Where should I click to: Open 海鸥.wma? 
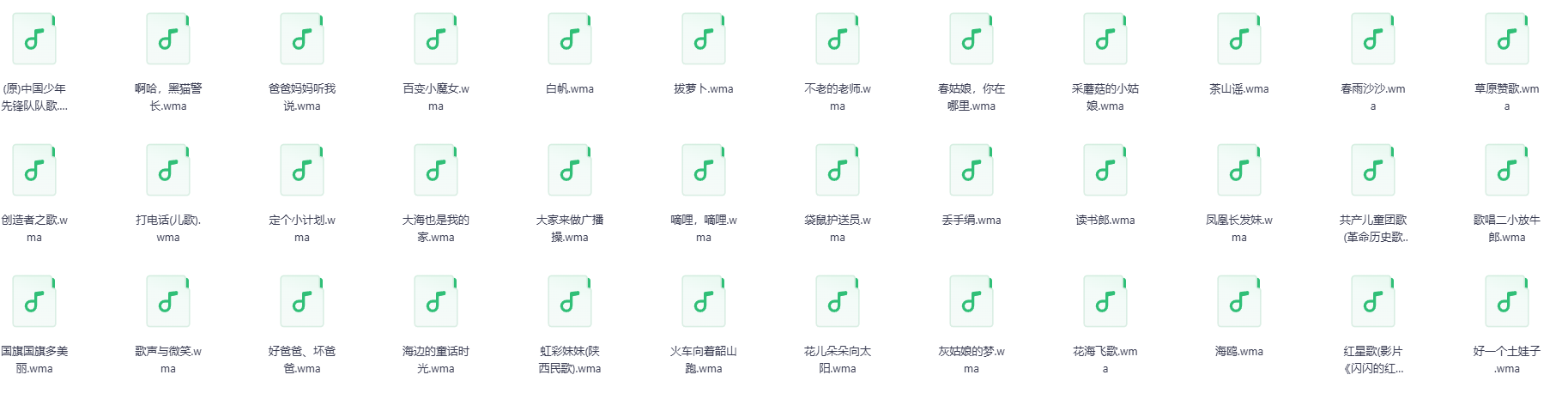(1239, 303)
